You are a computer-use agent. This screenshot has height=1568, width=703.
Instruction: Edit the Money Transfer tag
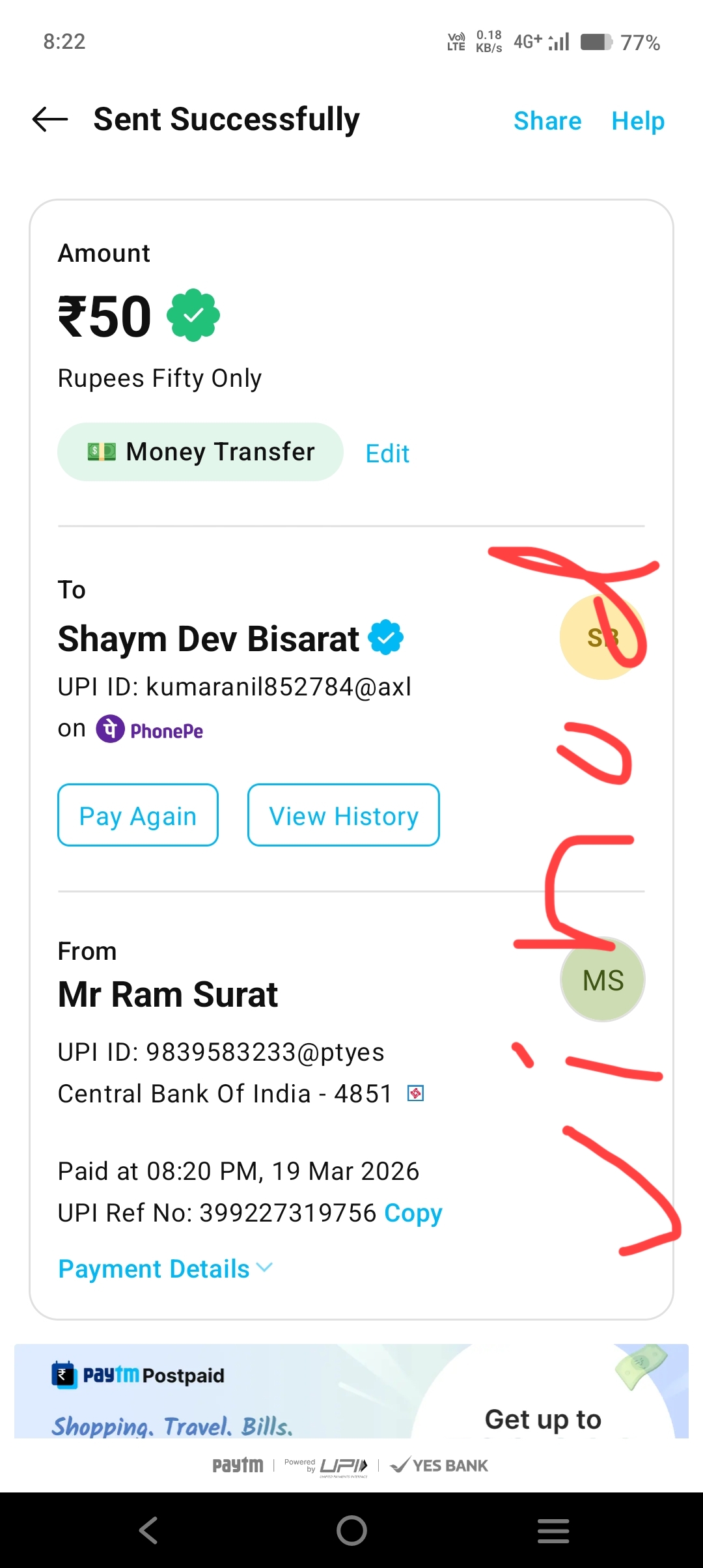pyautogui.click(x=387, y=453)
